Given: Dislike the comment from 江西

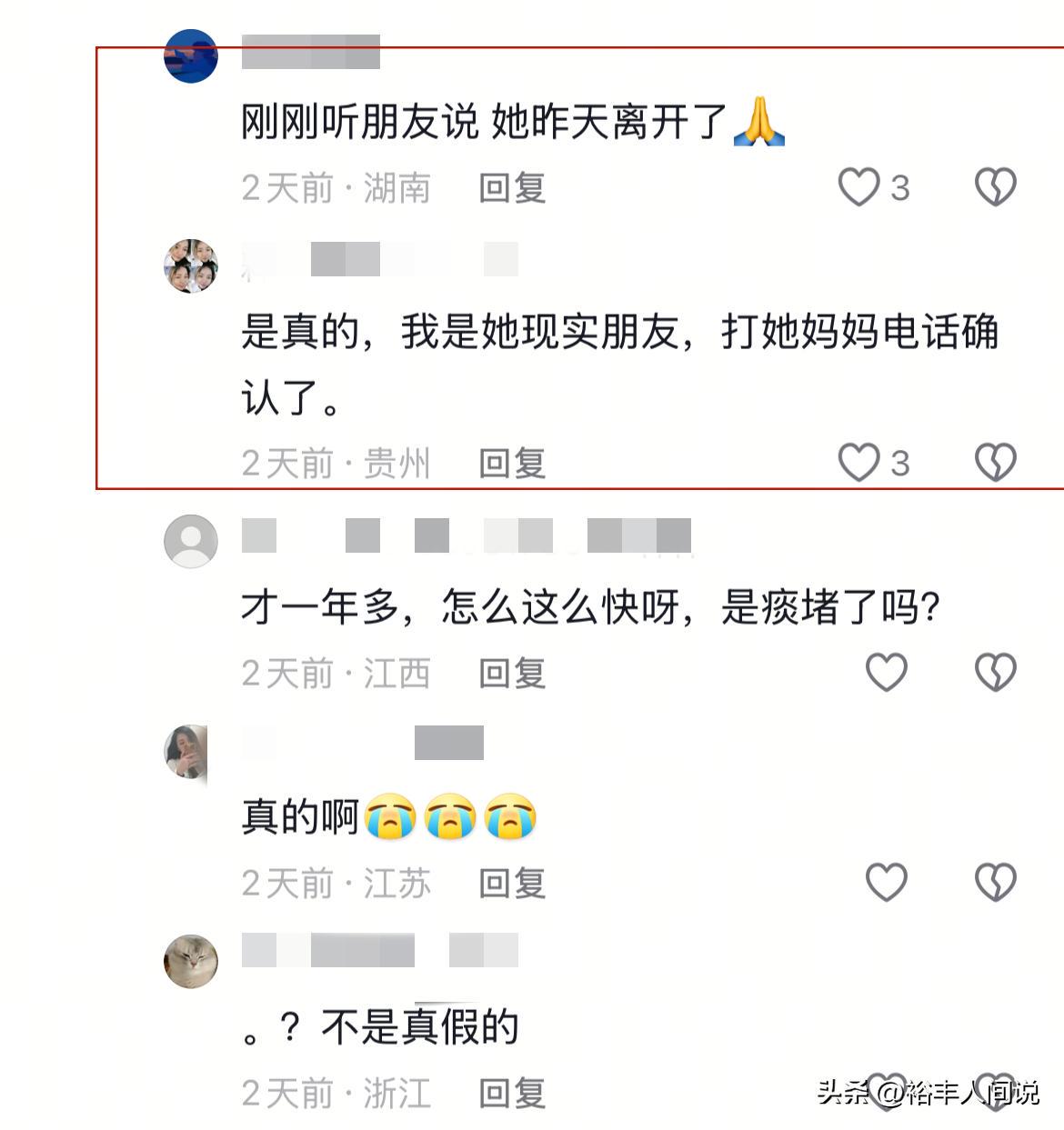Looking at the screenshot, I should 995,673.
